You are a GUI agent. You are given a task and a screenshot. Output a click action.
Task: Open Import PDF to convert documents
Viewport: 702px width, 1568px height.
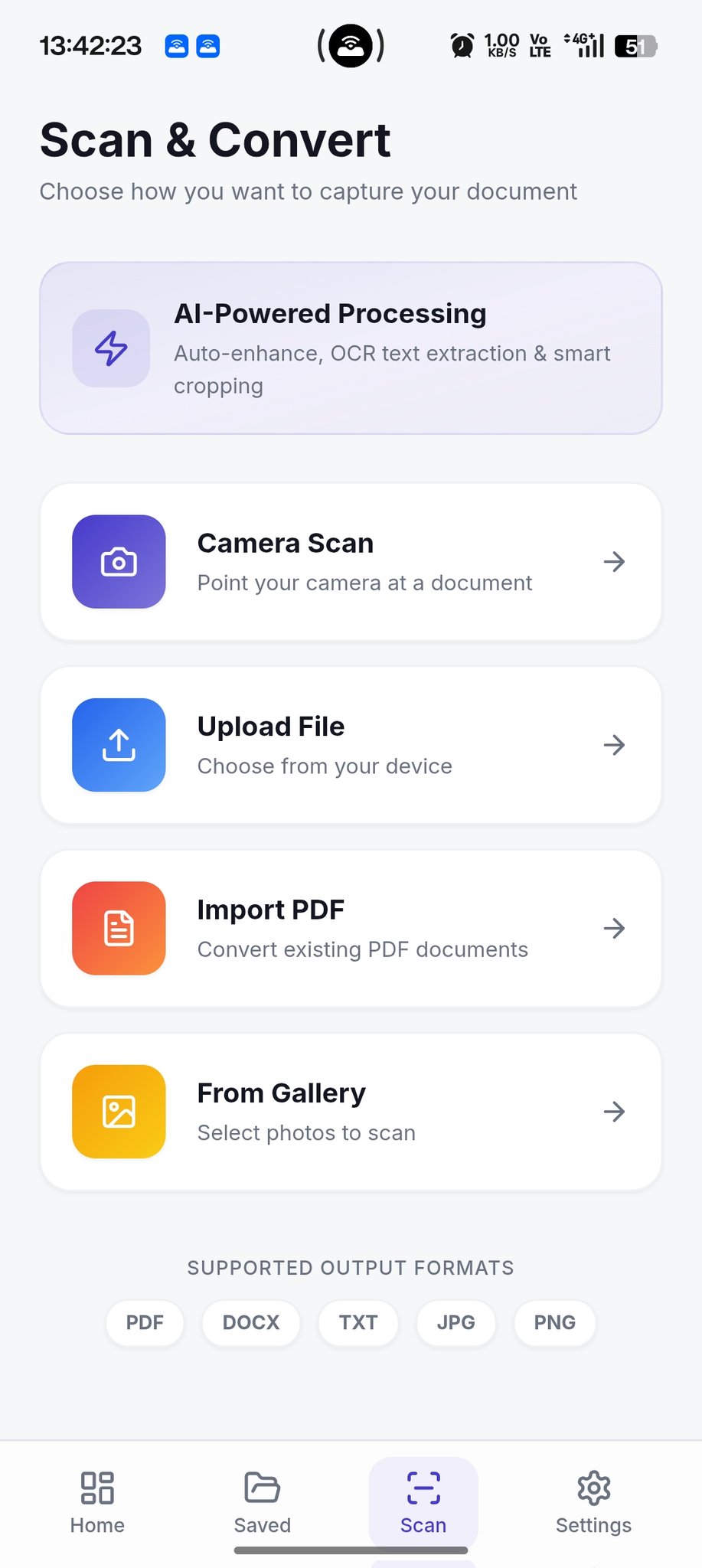pos(351,928)
